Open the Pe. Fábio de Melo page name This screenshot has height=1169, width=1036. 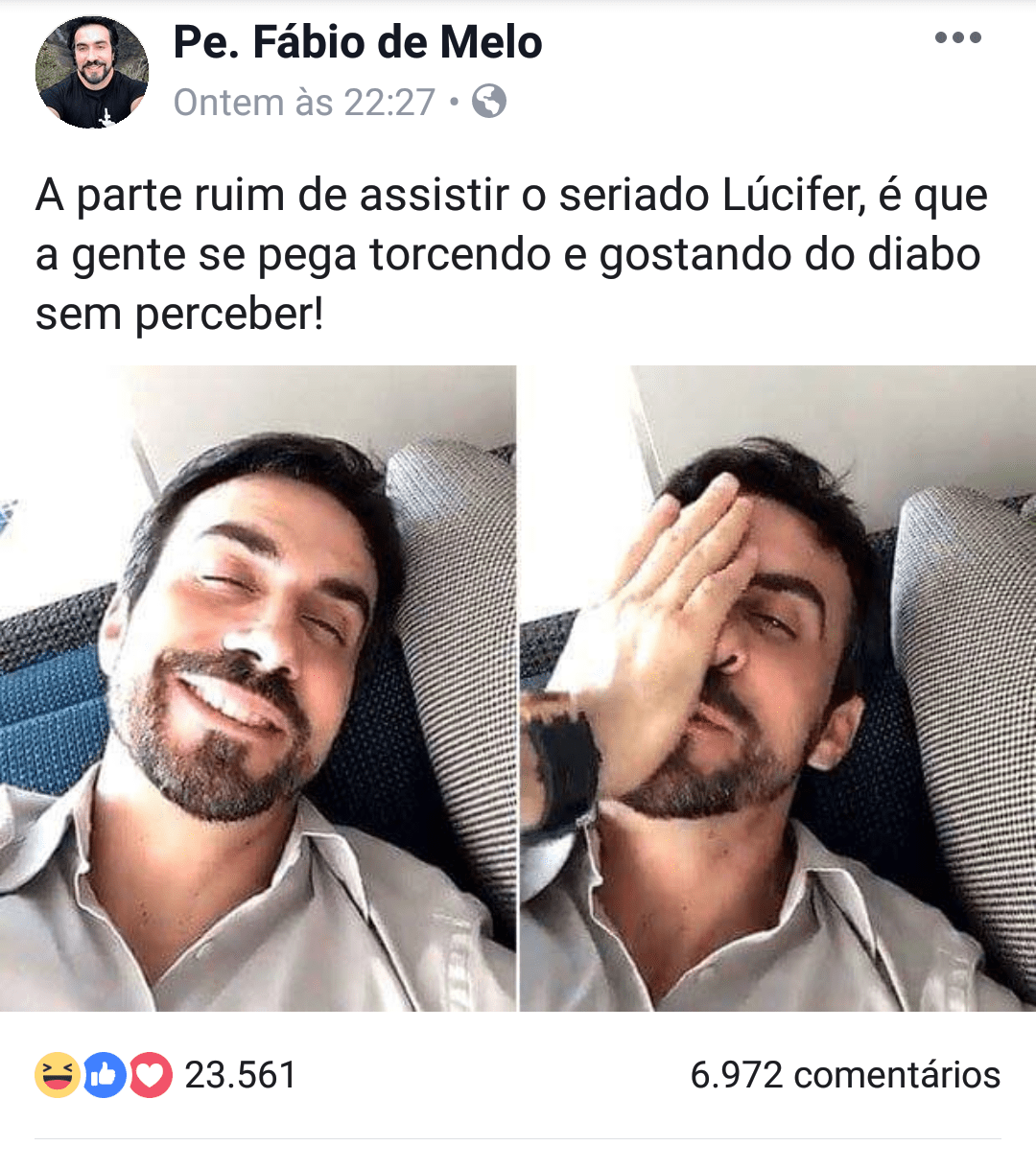pyautogui.click(x=357, y=42)
